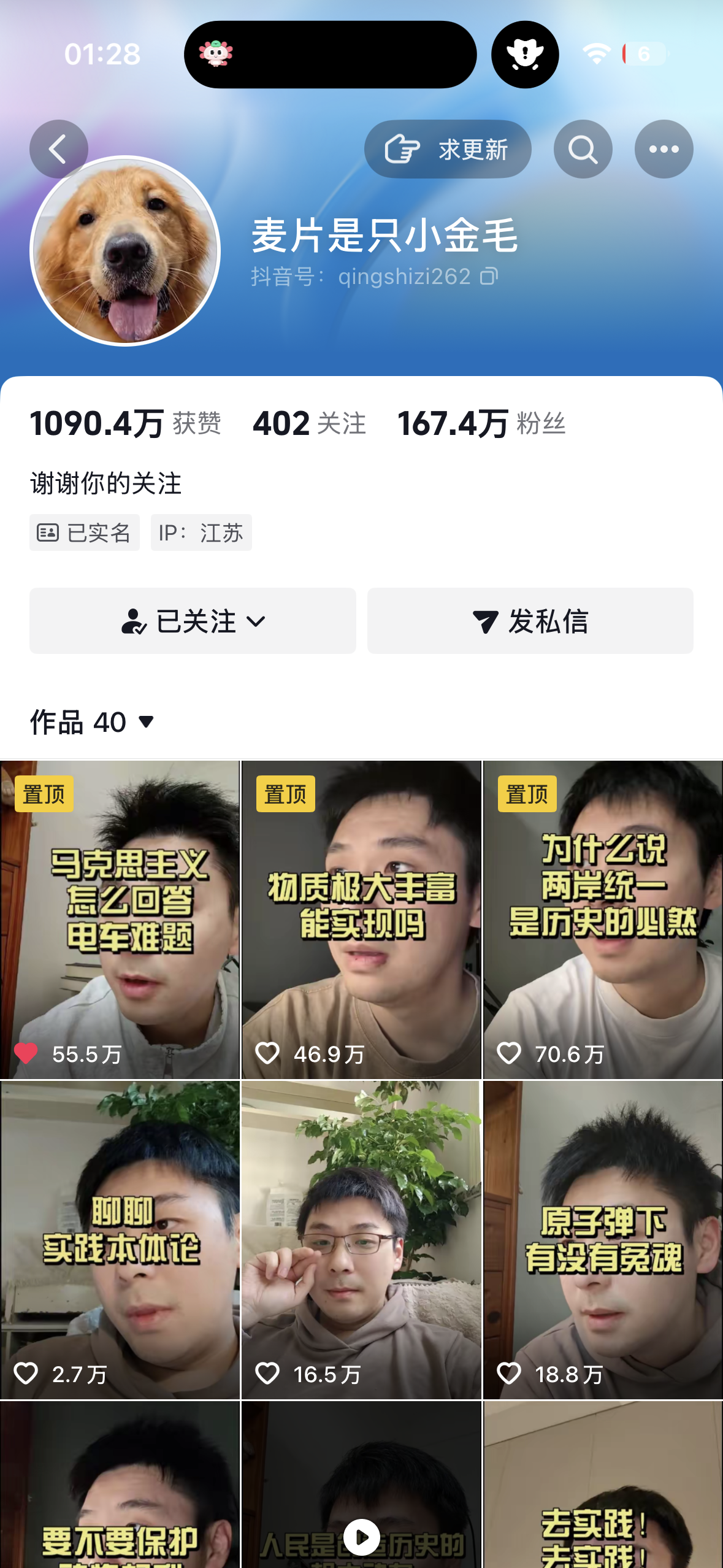Copy the Douyin ID qingshizi262
723x1568 pixels.
click(x=489, y=277)
